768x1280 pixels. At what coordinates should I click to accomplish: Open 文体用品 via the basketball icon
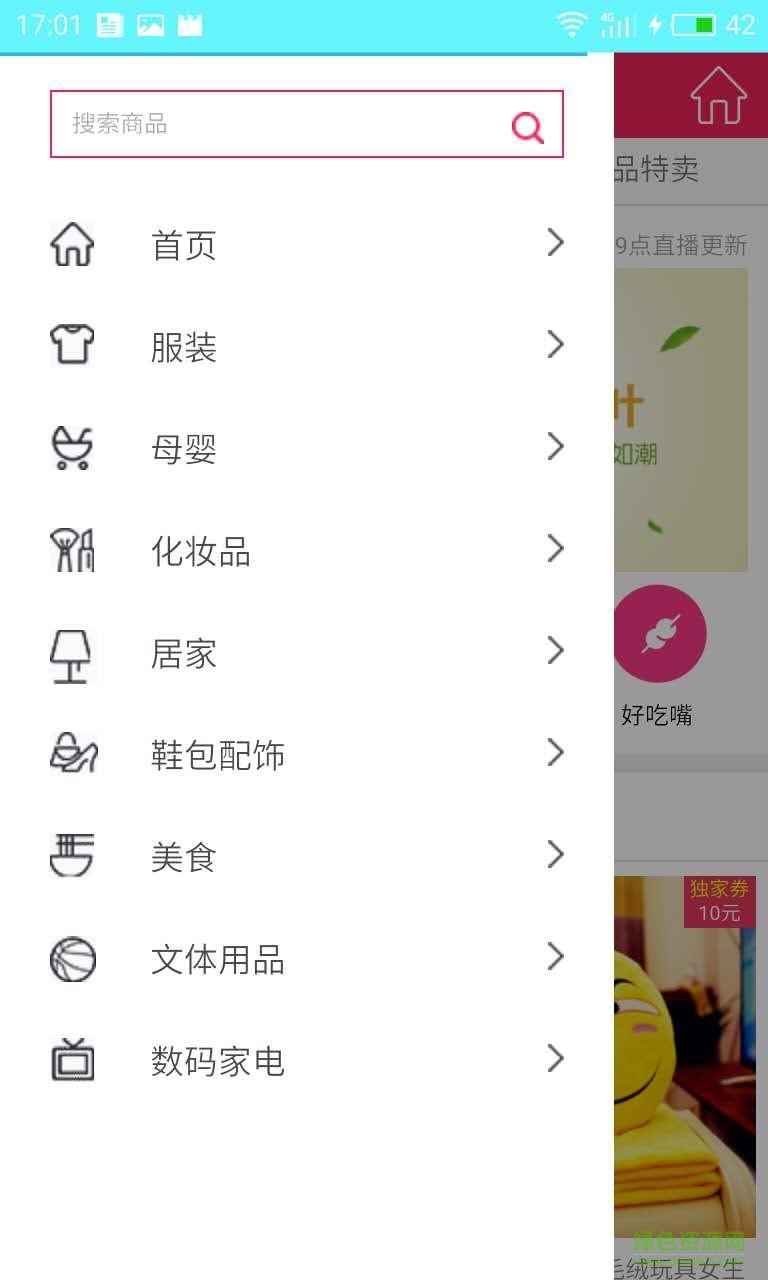[x=71, y=958]
